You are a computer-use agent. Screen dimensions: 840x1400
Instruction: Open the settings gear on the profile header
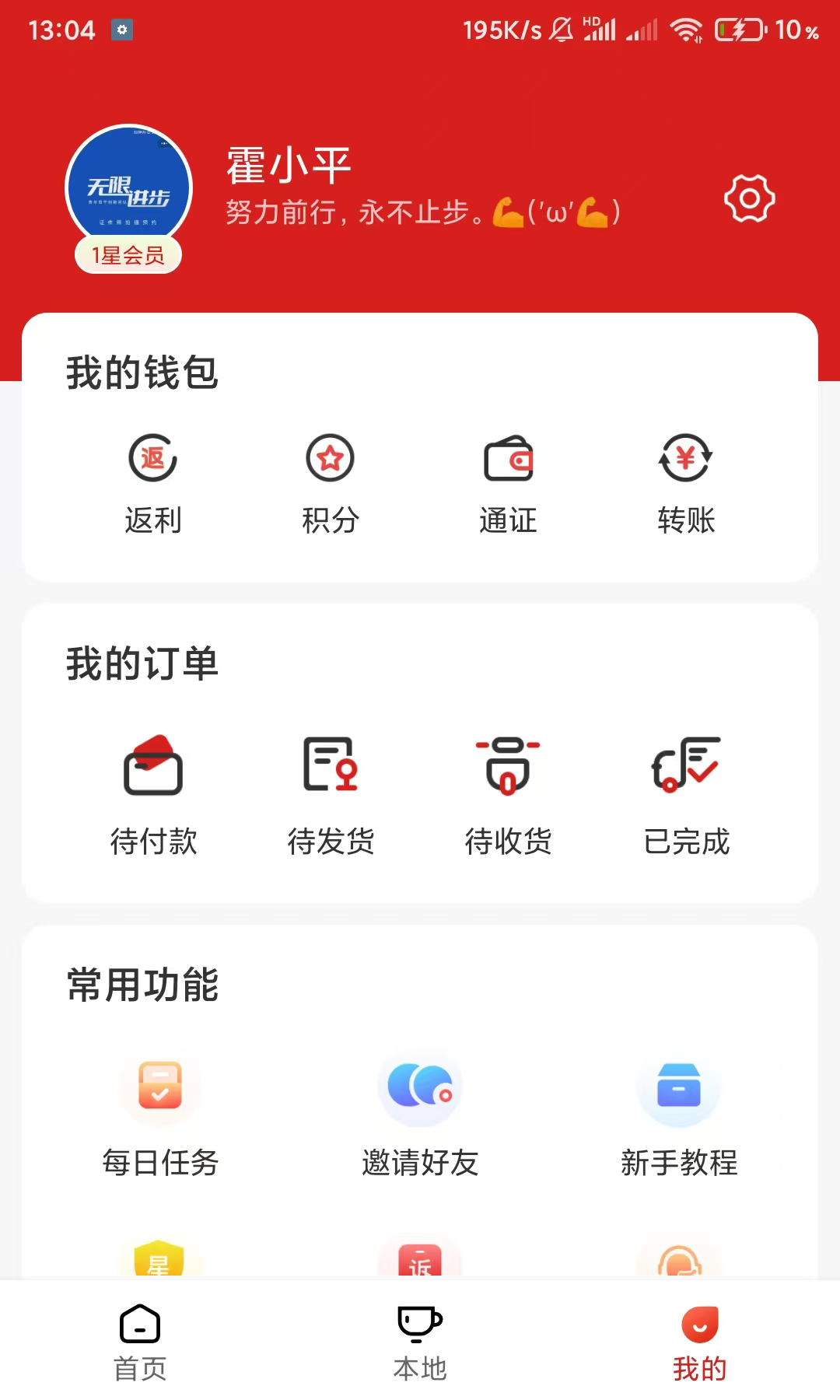(749, 198)
